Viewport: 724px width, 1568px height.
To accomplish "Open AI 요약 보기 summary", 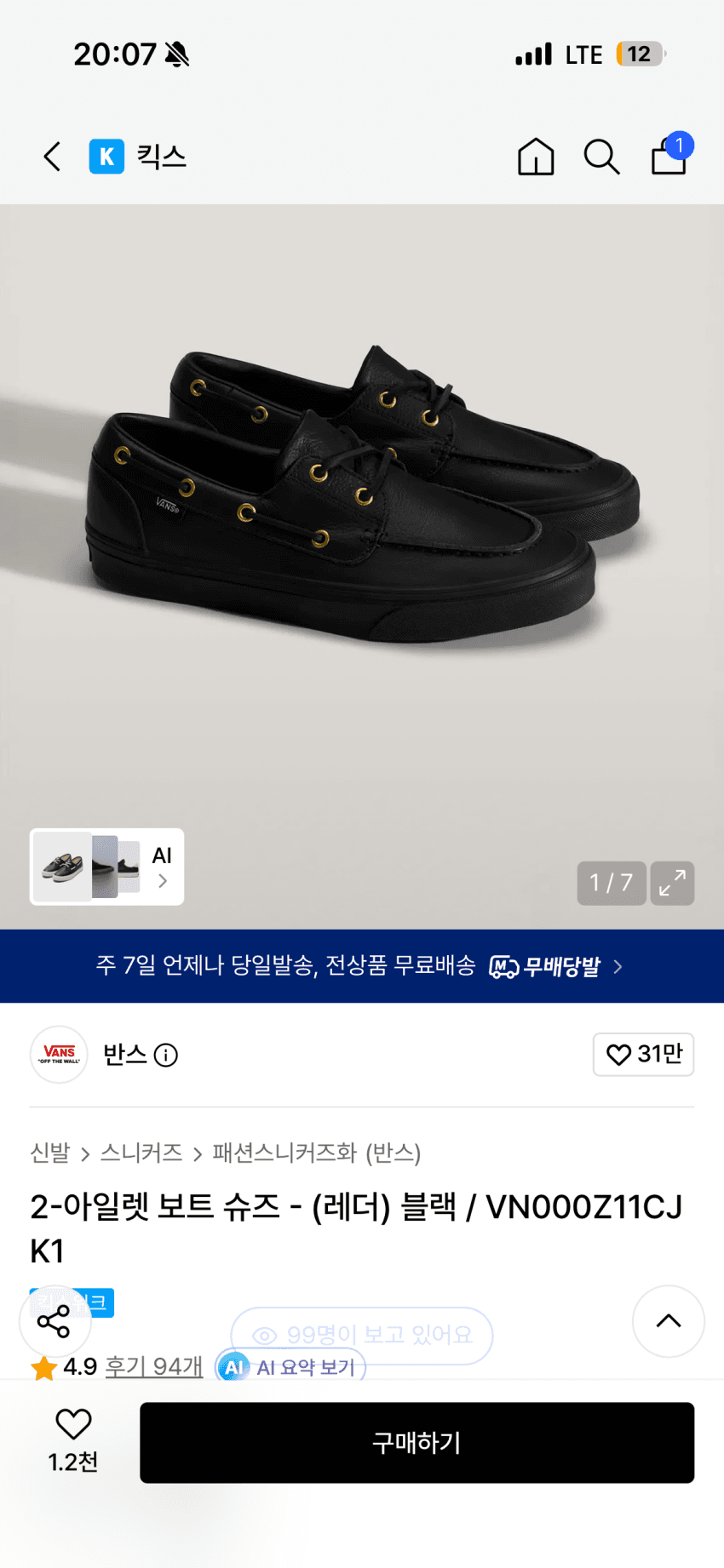I will click(290, 1367).
